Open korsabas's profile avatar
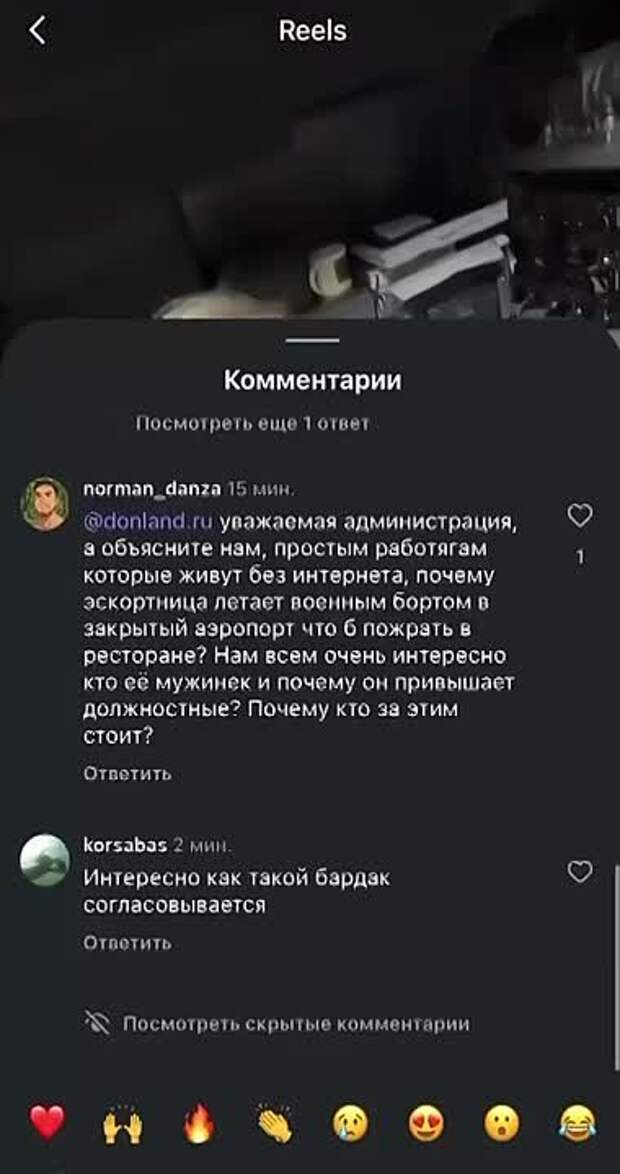 coord(45,860)
